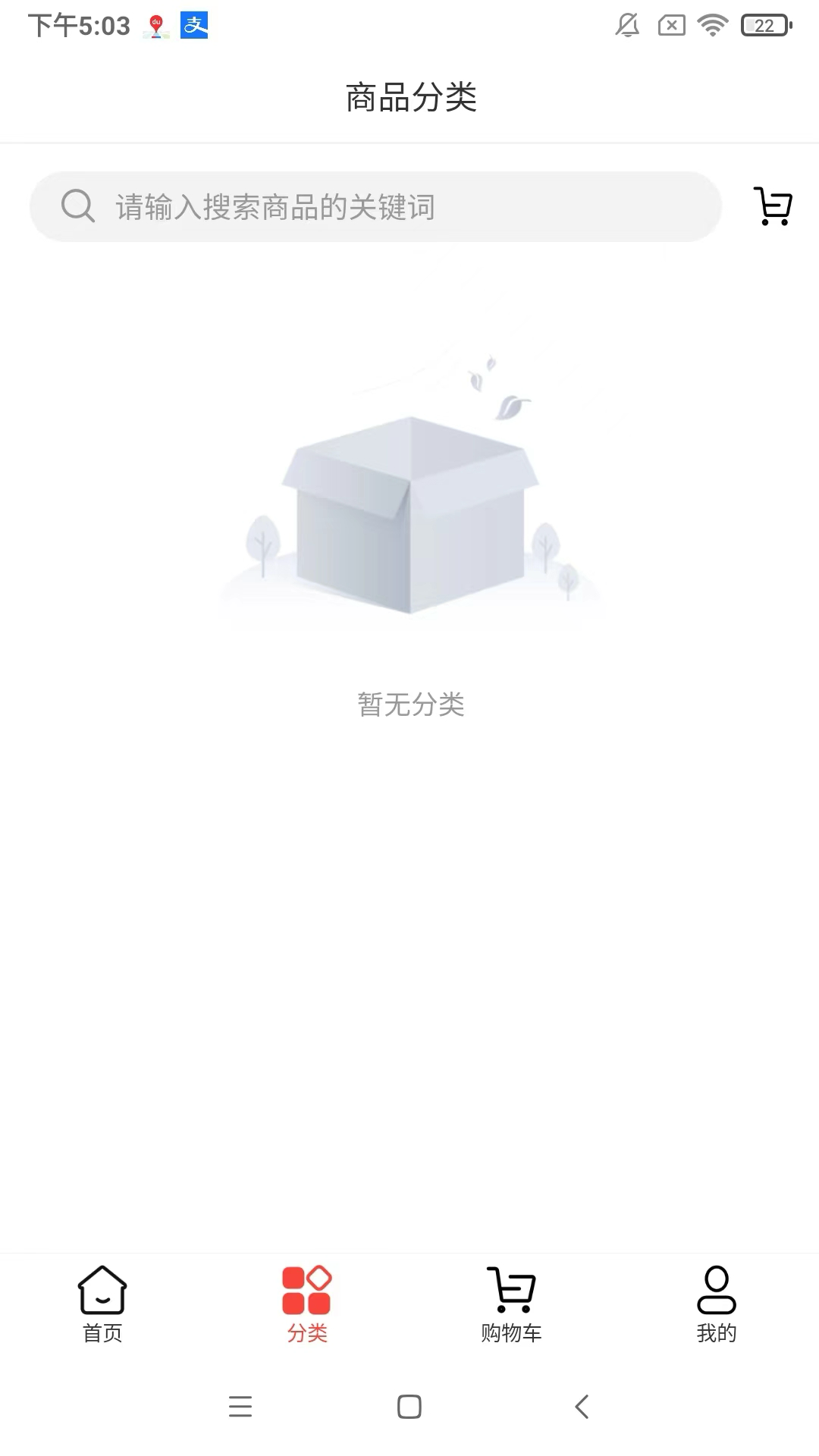Tap the 分类 grid icon in bottom navigation
Screen dimensions: 819x1456
(x=306, y=1289)
